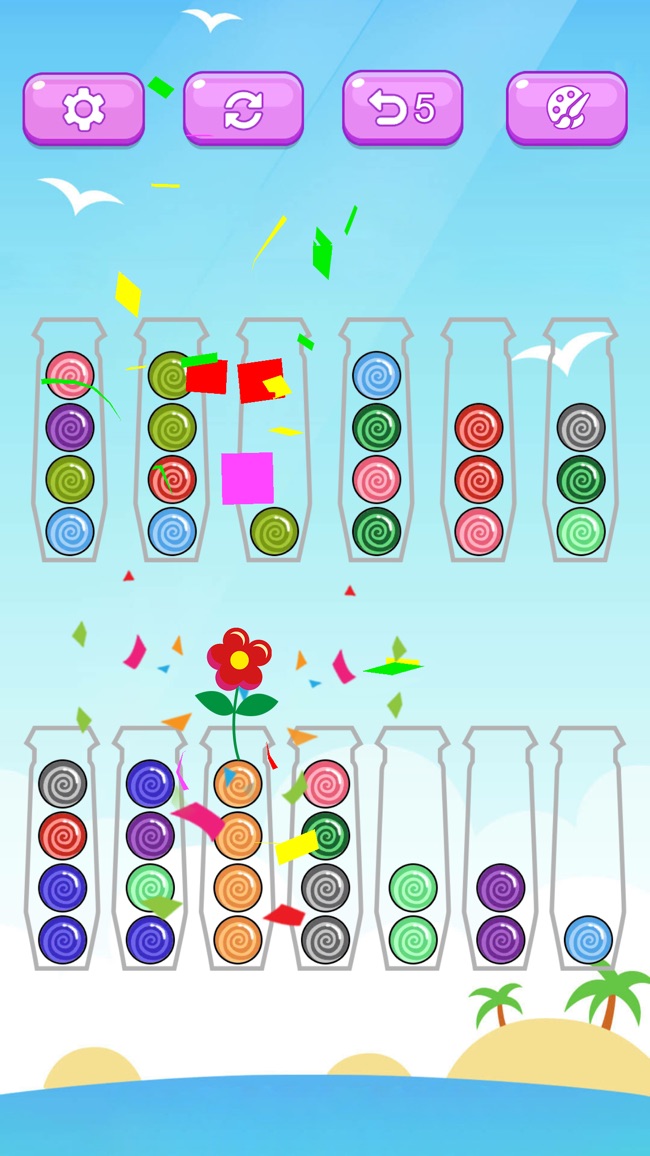Select the tube with pink ball above purple

click(70, 440)
